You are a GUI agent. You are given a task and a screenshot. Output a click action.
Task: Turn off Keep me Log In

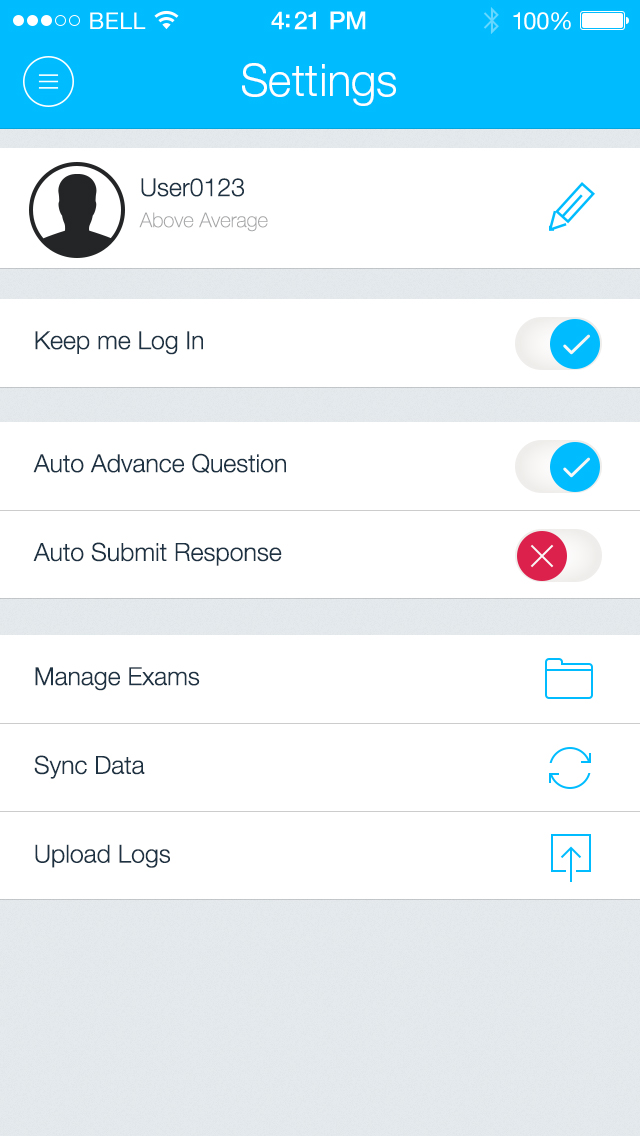tap(558, 344)
